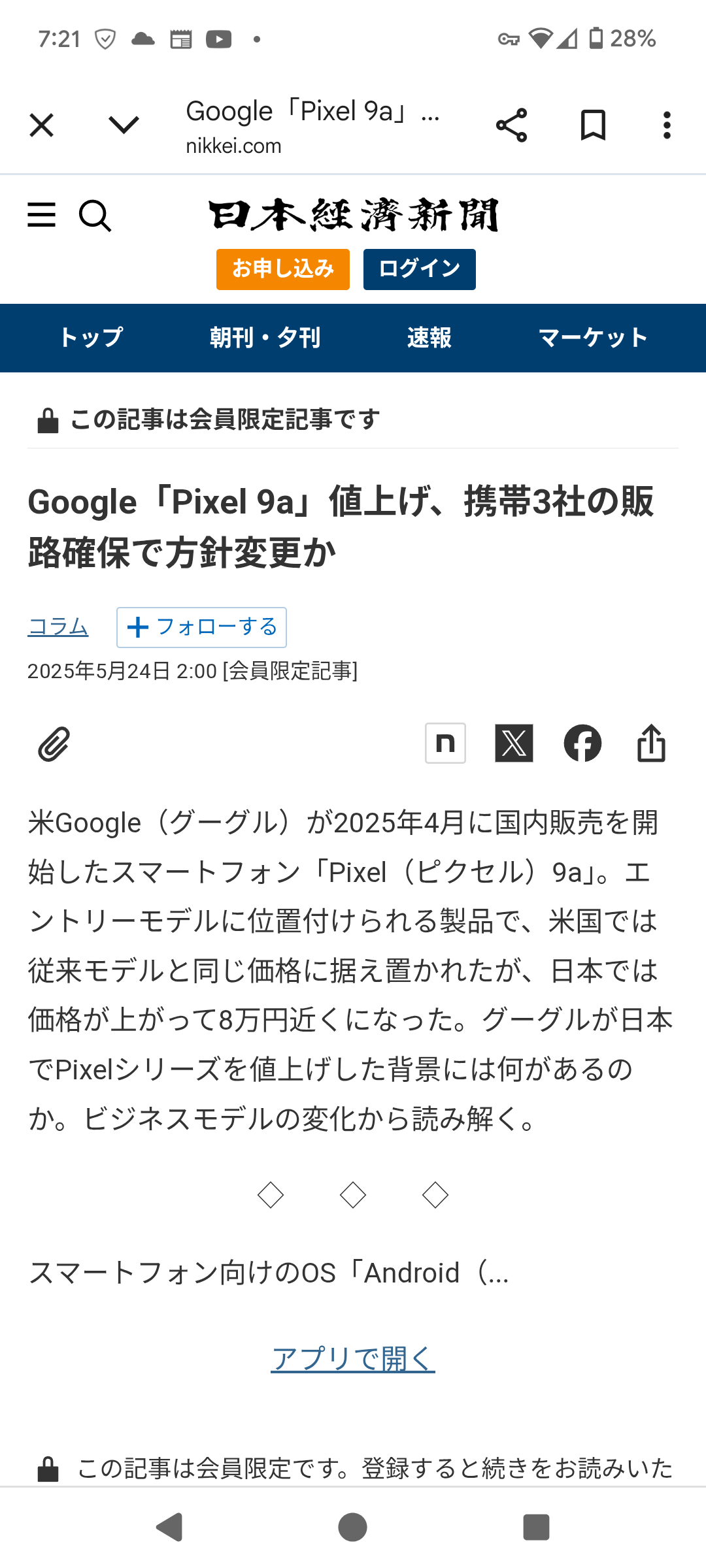This screenshot has height=1568, width=706.
Task: Open the アプリで開く link
Action: point(353,1359)
